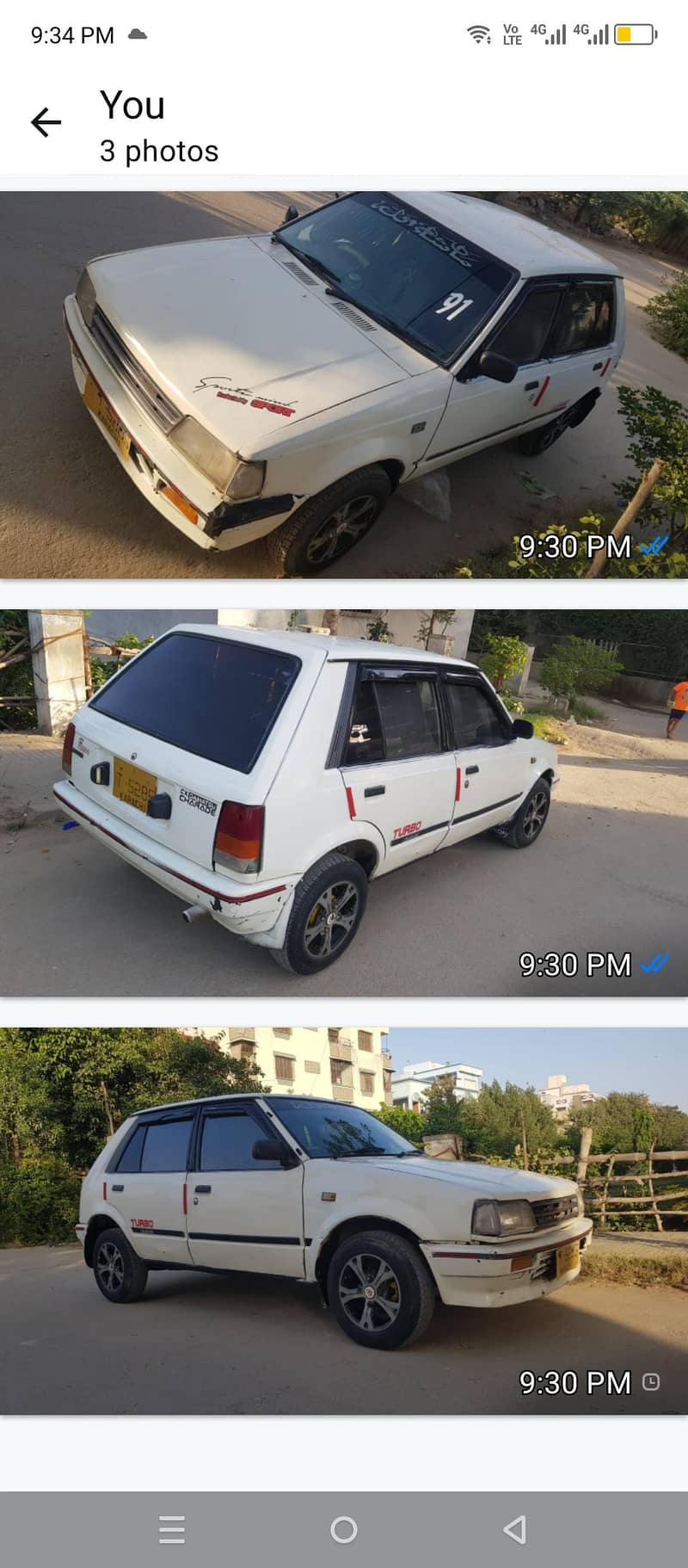Go to the home screen
This screenshot has width=688, height=1568.
point(344,1529)
